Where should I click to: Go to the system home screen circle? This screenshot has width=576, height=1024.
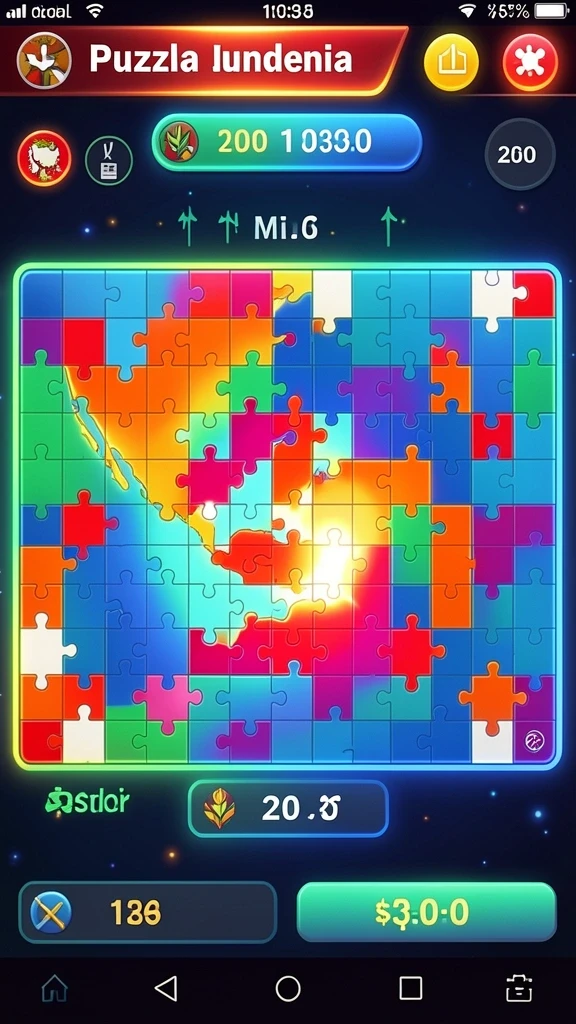coord(288,989)
